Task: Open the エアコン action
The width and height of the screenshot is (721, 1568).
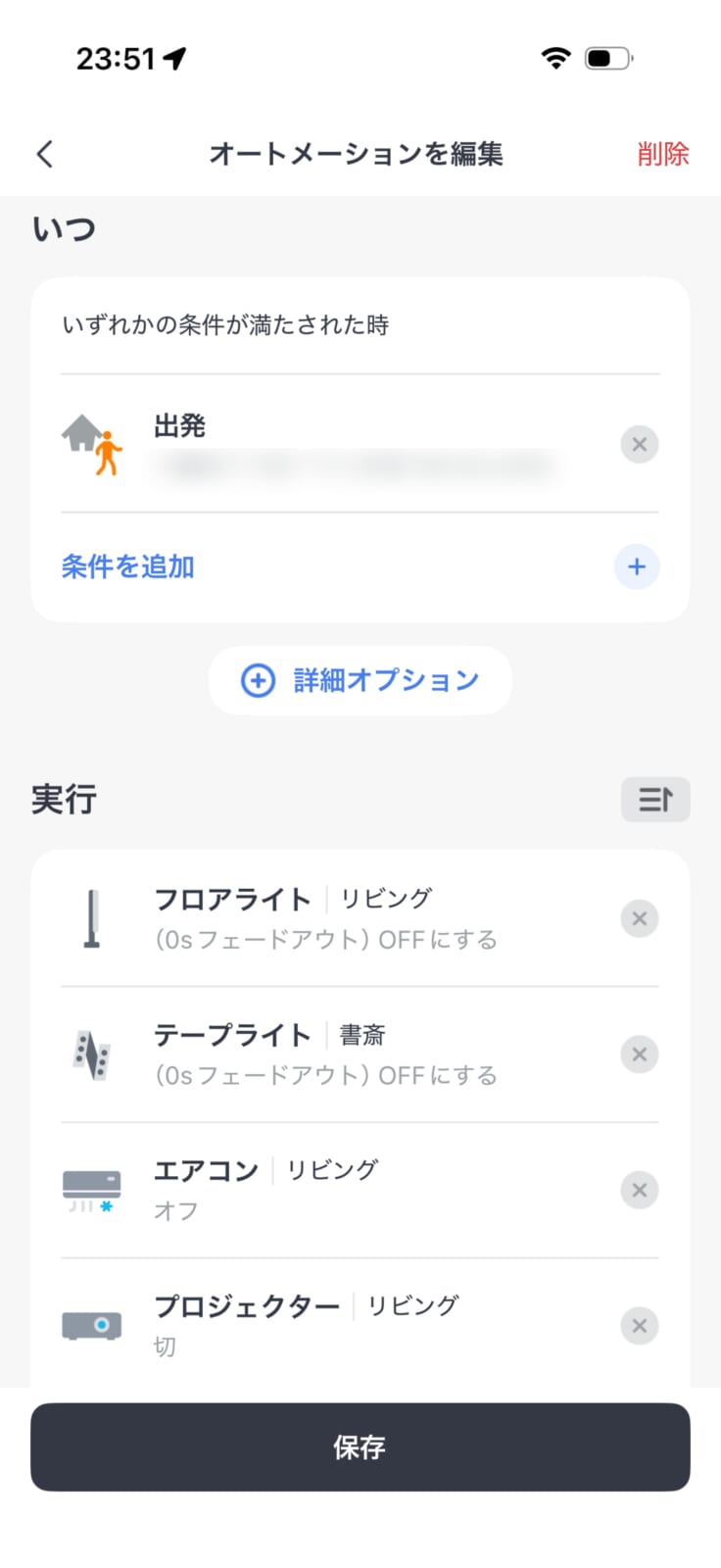Action: pos(323,1190)
